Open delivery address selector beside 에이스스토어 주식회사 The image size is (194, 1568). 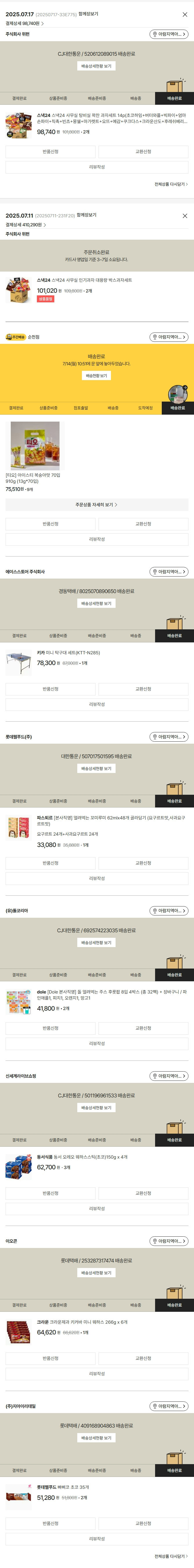coord(169,572)
